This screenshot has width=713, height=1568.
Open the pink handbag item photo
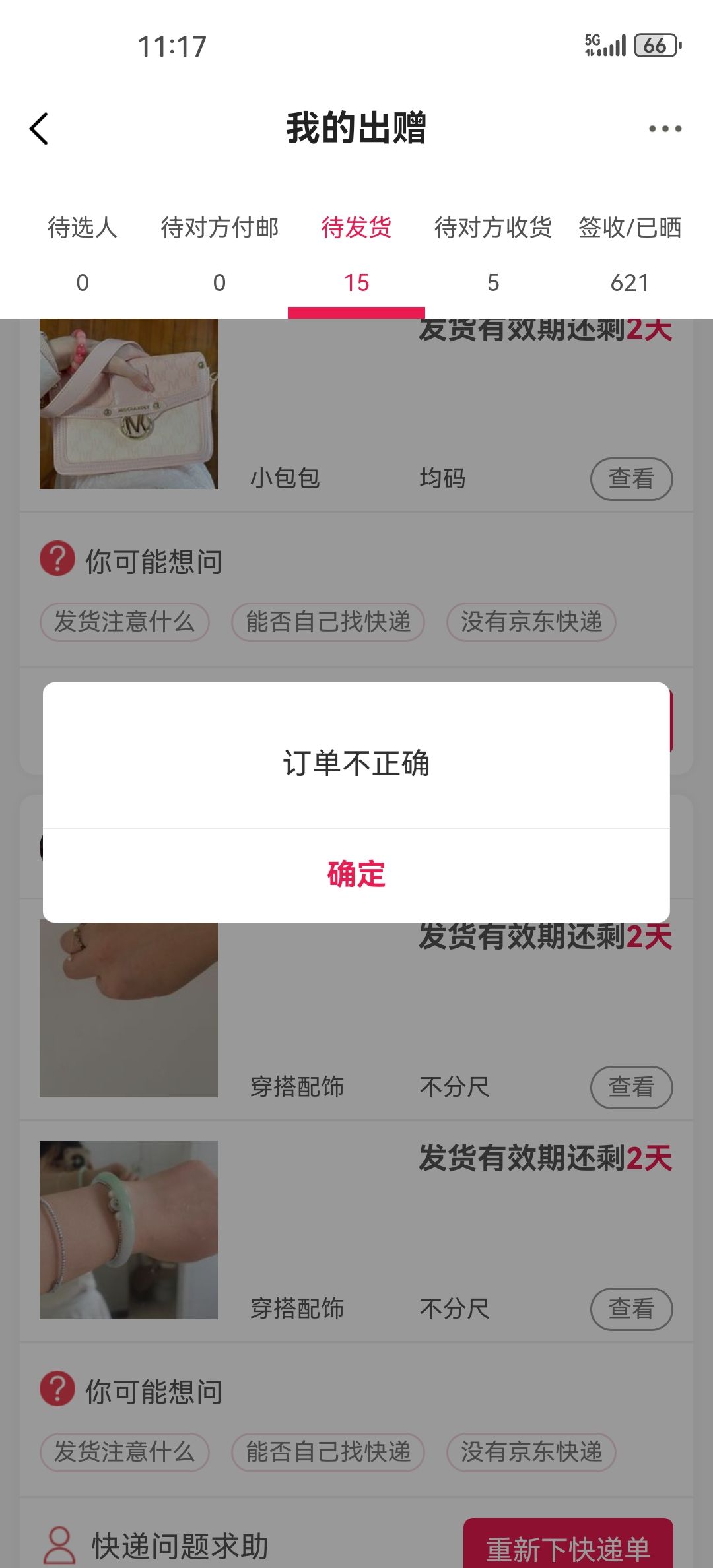click(129, 404)
